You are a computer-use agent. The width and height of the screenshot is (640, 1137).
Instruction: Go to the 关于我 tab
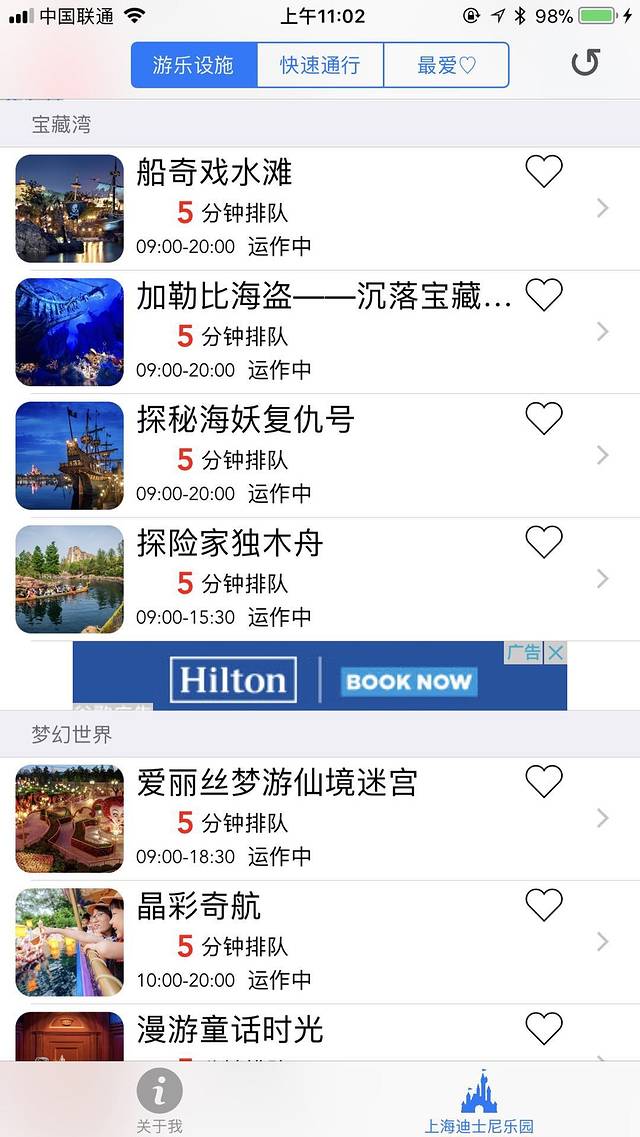(x=159, y=1100)
